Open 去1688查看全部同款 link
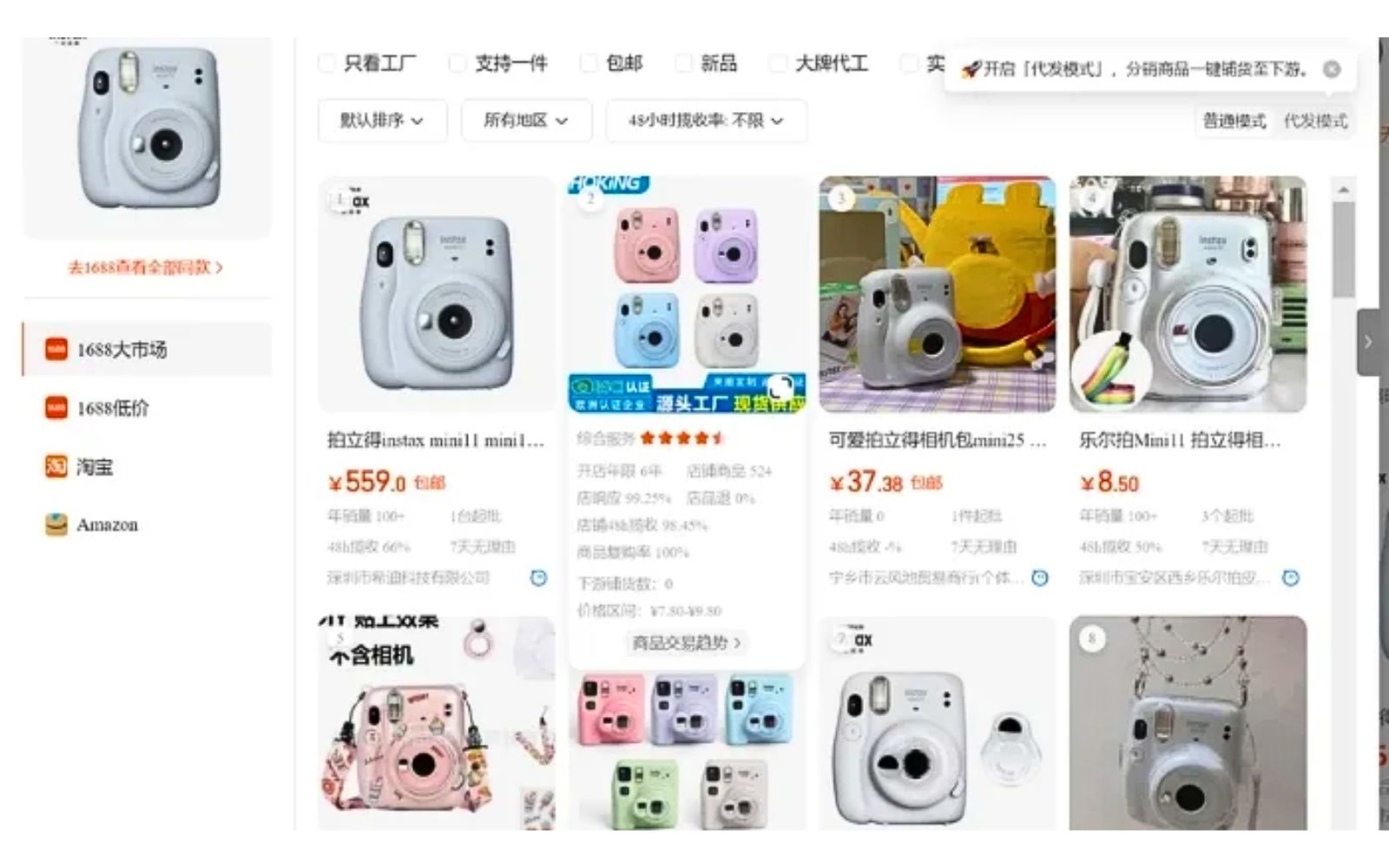Screen dimensions: 1389x868 tap(146, 267)
